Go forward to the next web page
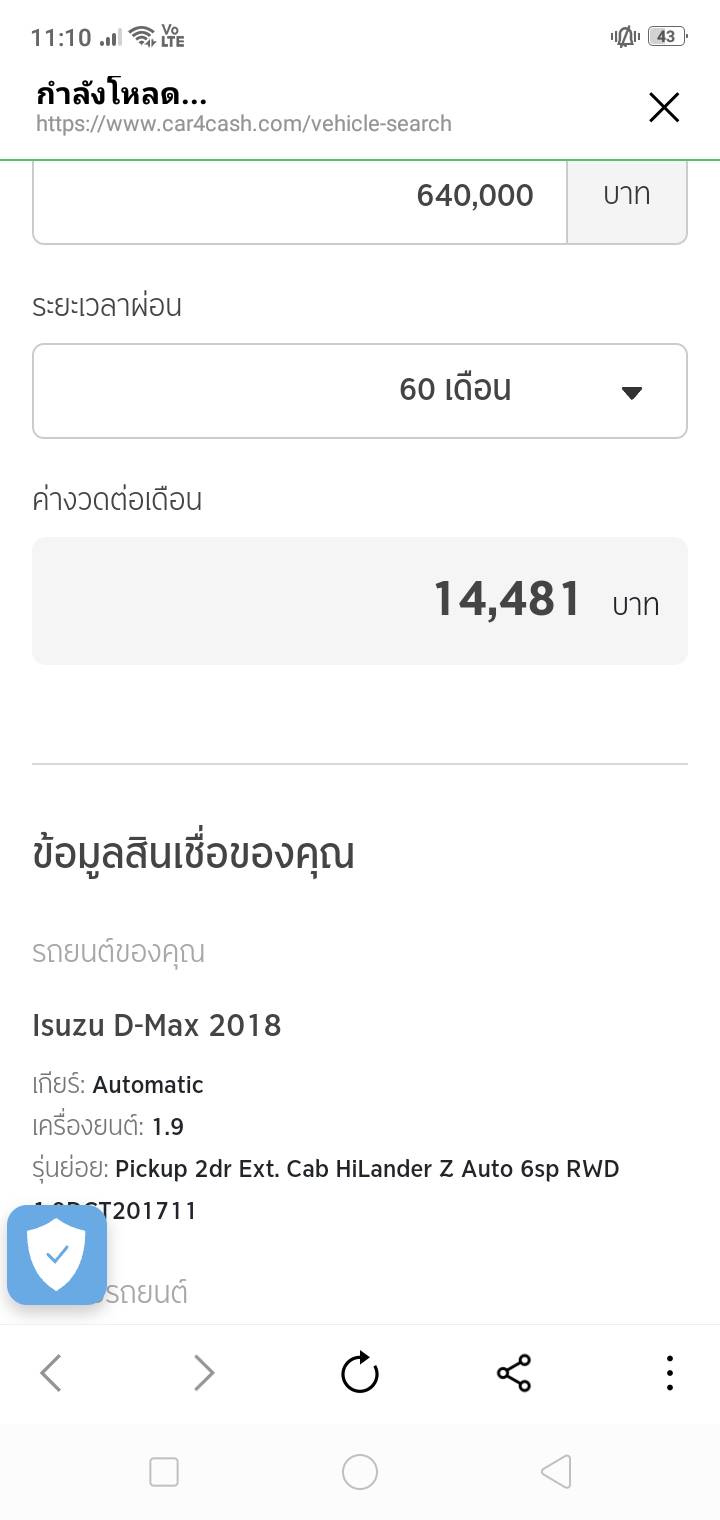Viewport: 720px width, 1520px height. coord(204,1373)
